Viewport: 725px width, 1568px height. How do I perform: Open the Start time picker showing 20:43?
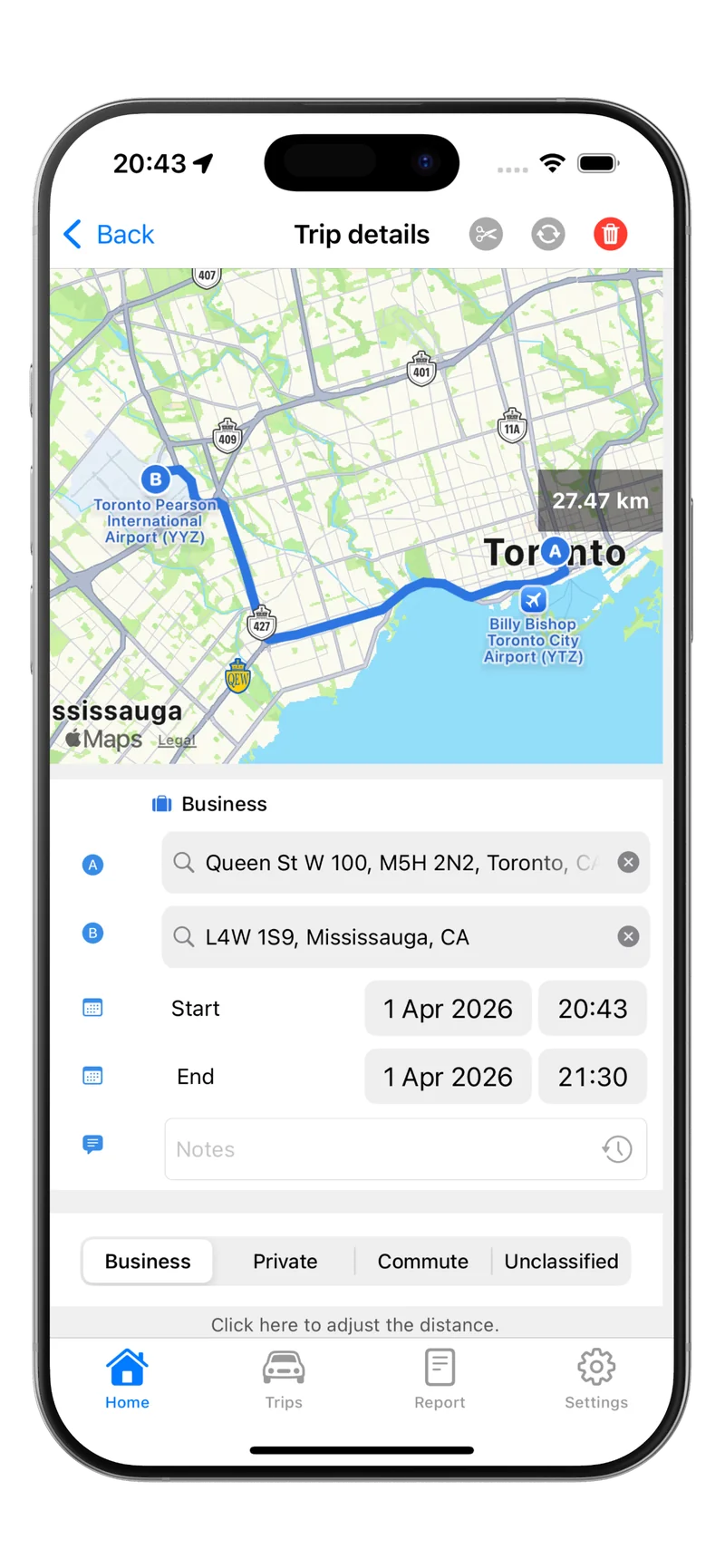pyautogui.click(x=593, y=1008)
